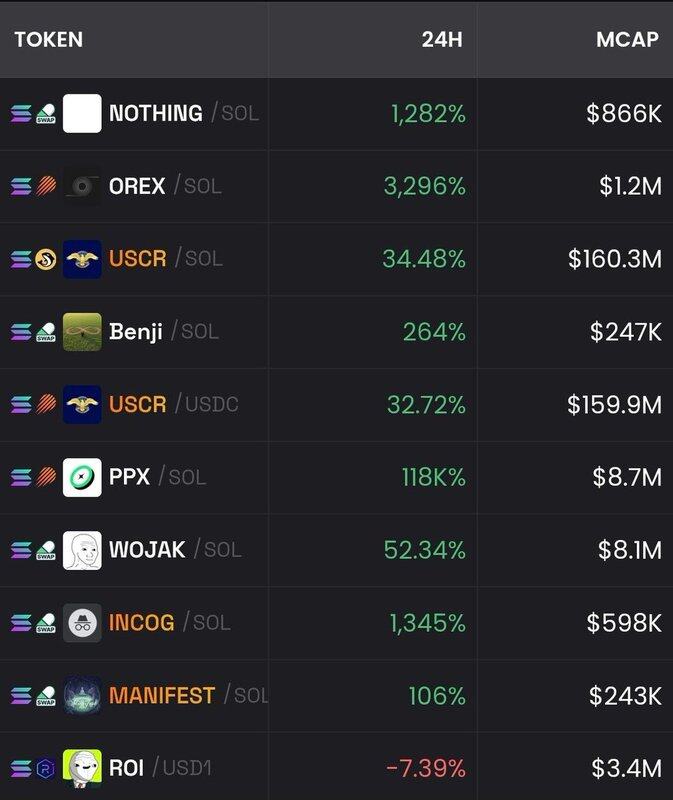The image size is (673, 800).
Task: Open the PPX/SOL token row
Action: coord(130,477)
